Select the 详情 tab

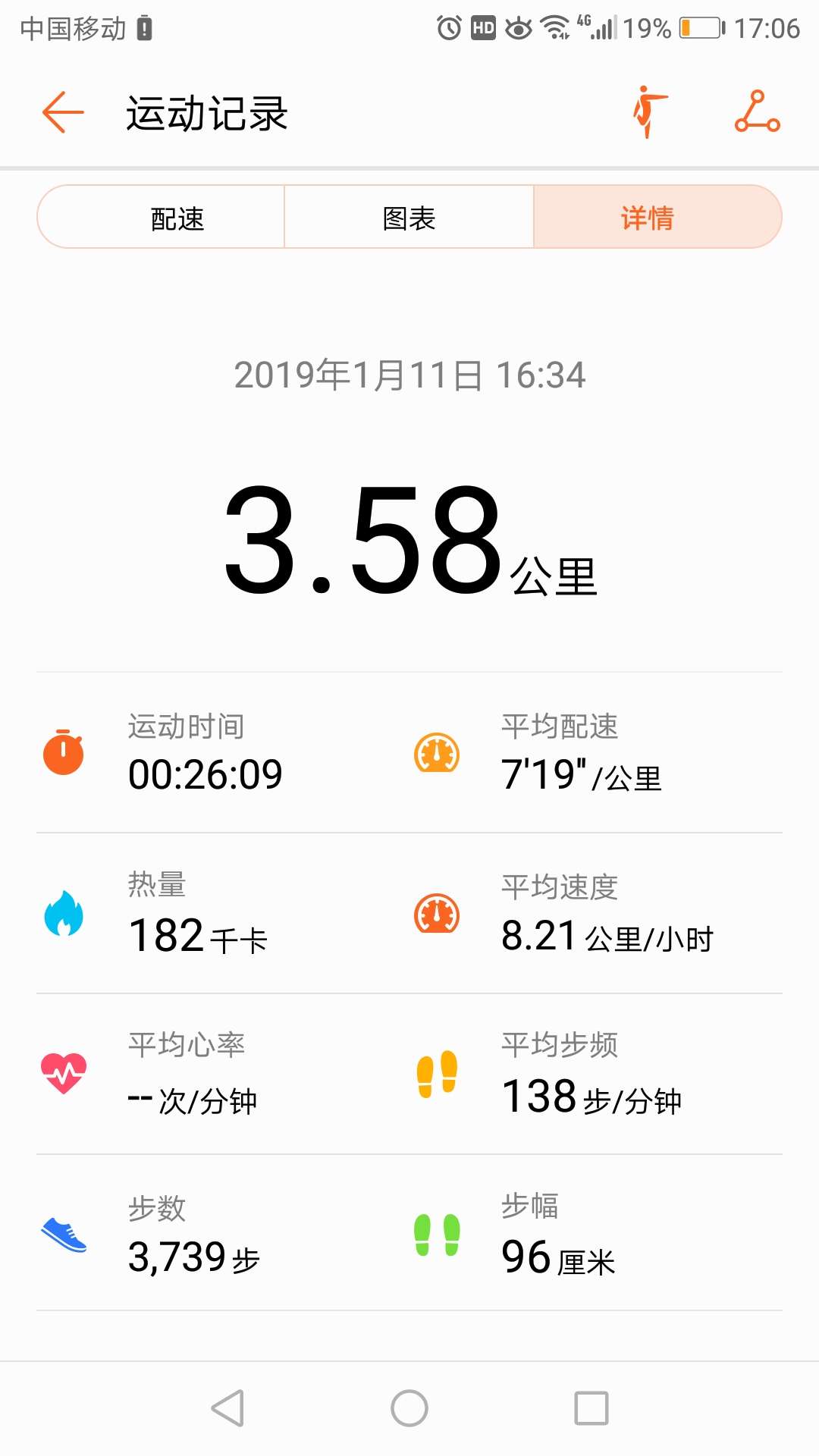coord(646,218)
